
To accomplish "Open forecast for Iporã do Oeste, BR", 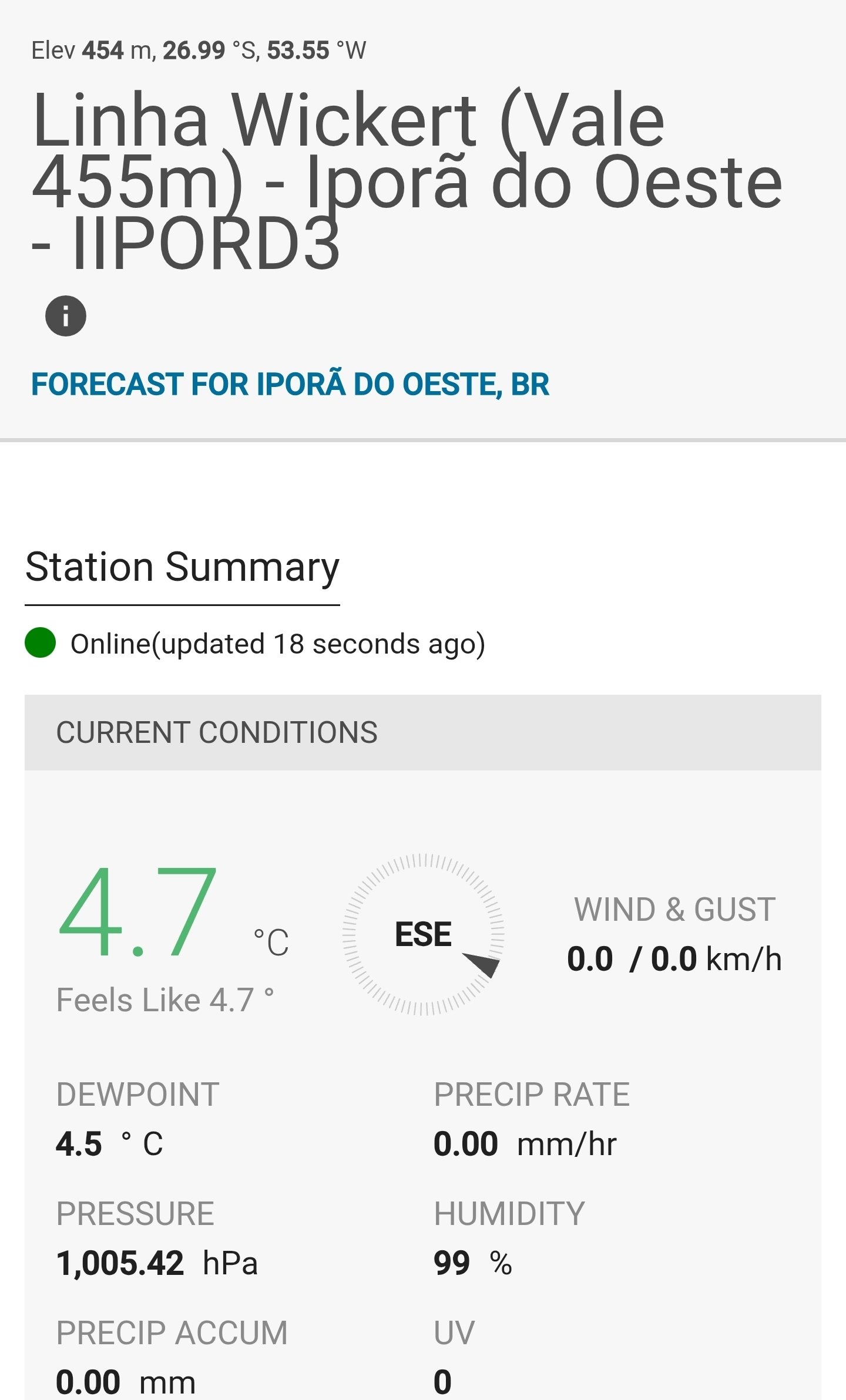I will pyautogui.click(x=290, y=385).
